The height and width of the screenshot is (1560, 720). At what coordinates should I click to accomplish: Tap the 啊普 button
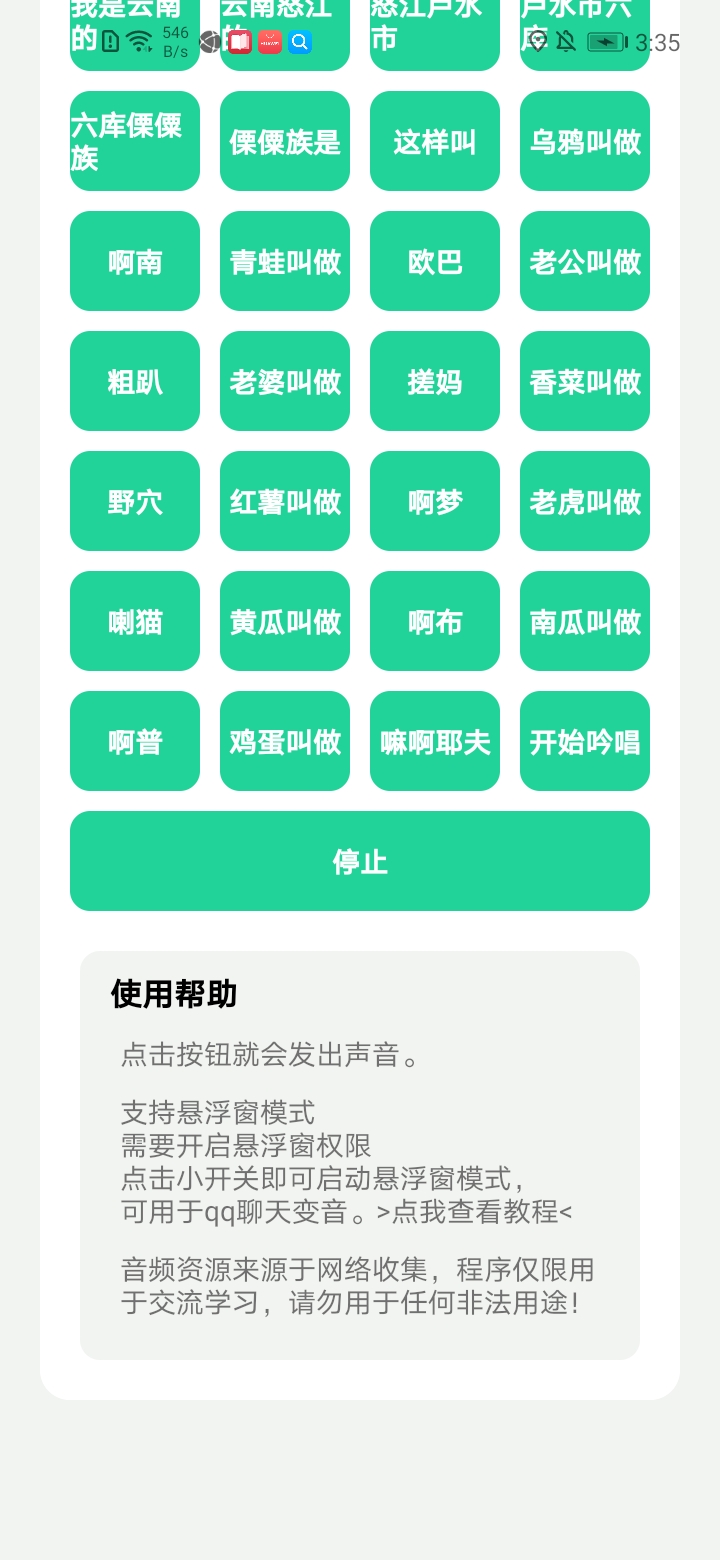tap(135, 741)
